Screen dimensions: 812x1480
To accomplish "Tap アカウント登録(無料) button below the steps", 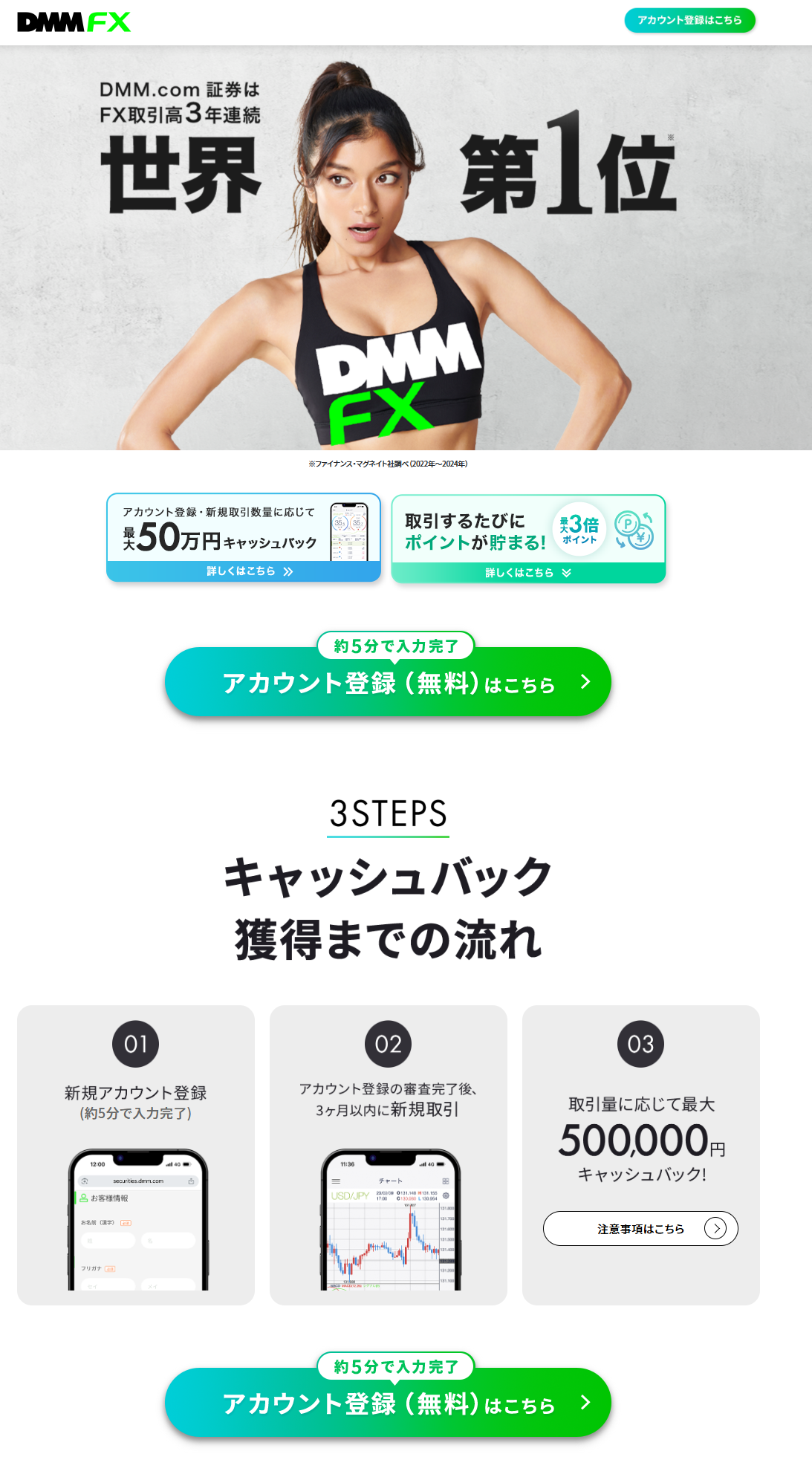I will [388, 1403].
